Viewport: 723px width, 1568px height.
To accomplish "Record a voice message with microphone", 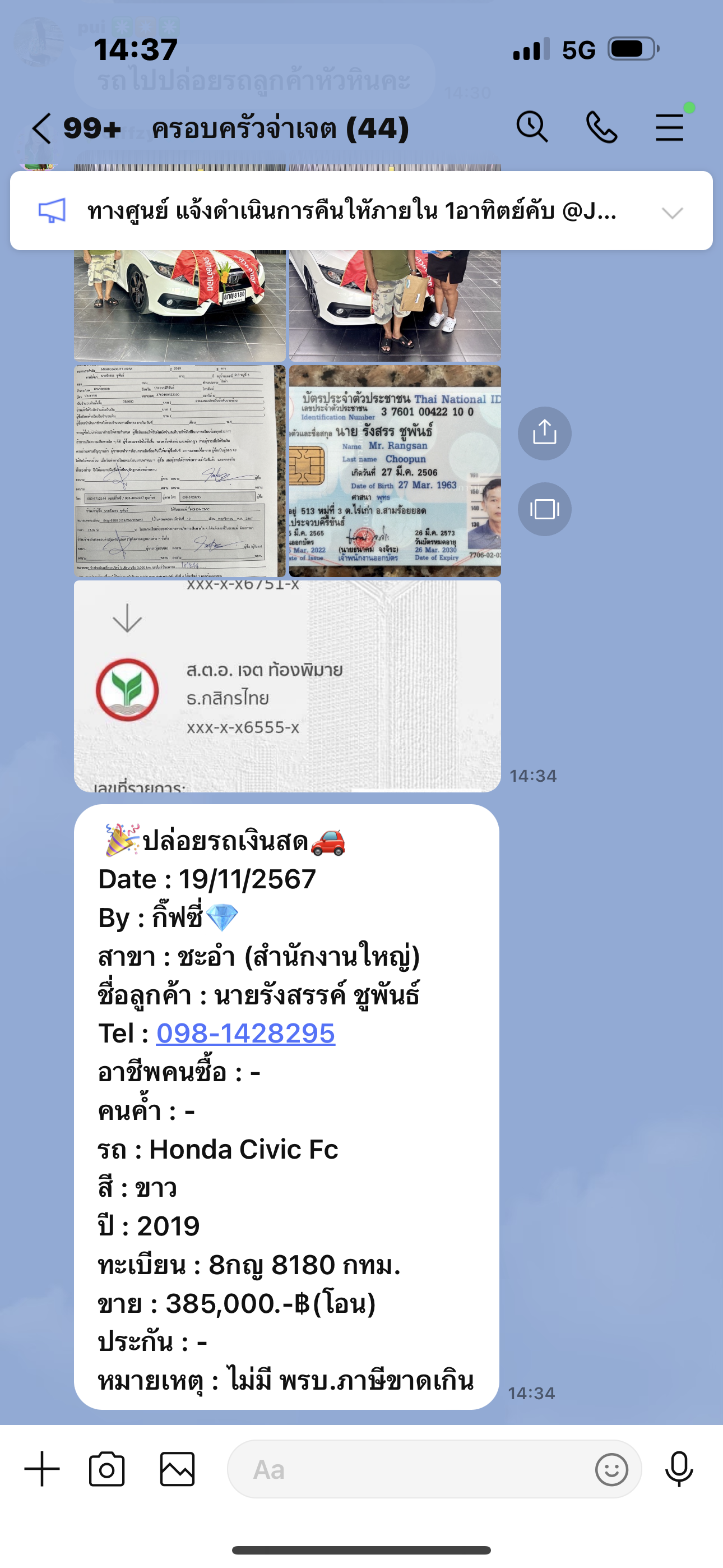I will pos(679,1469).
